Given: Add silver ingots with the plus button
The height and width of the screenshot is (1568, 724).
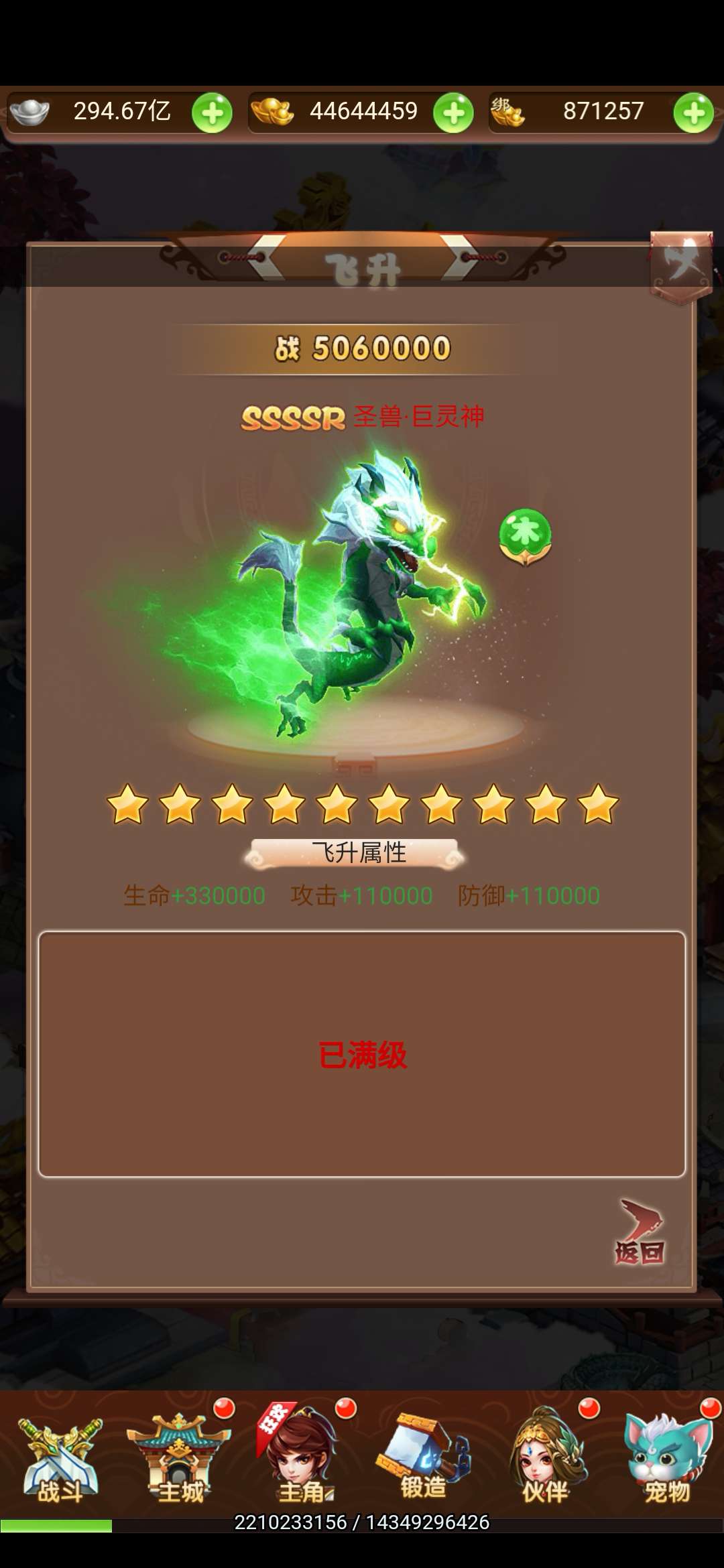Looking at the screenshot, I should (212, 113).
